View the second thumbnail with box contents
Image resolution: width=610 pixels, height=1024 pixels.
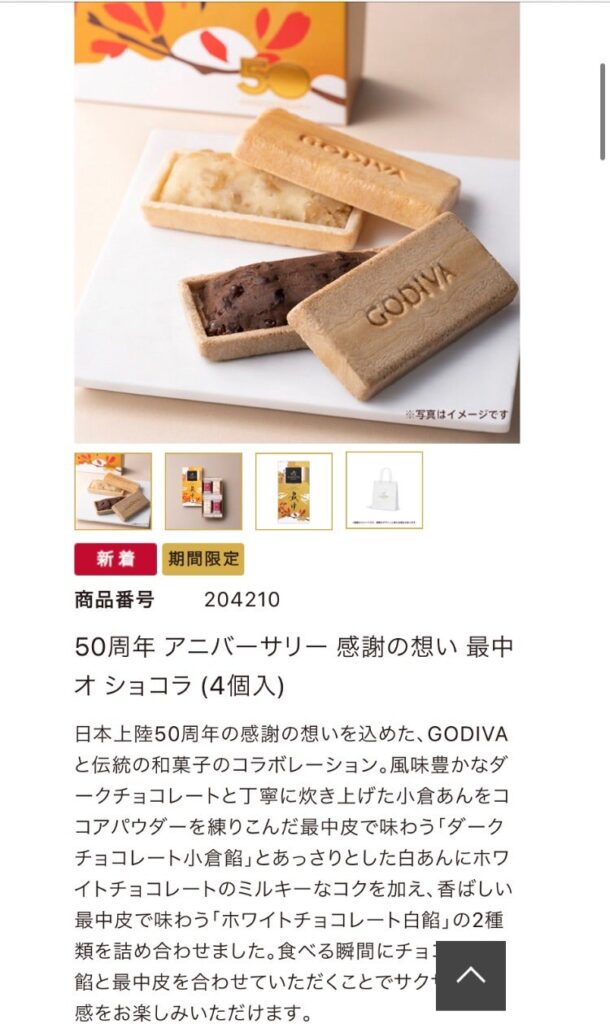203,491
